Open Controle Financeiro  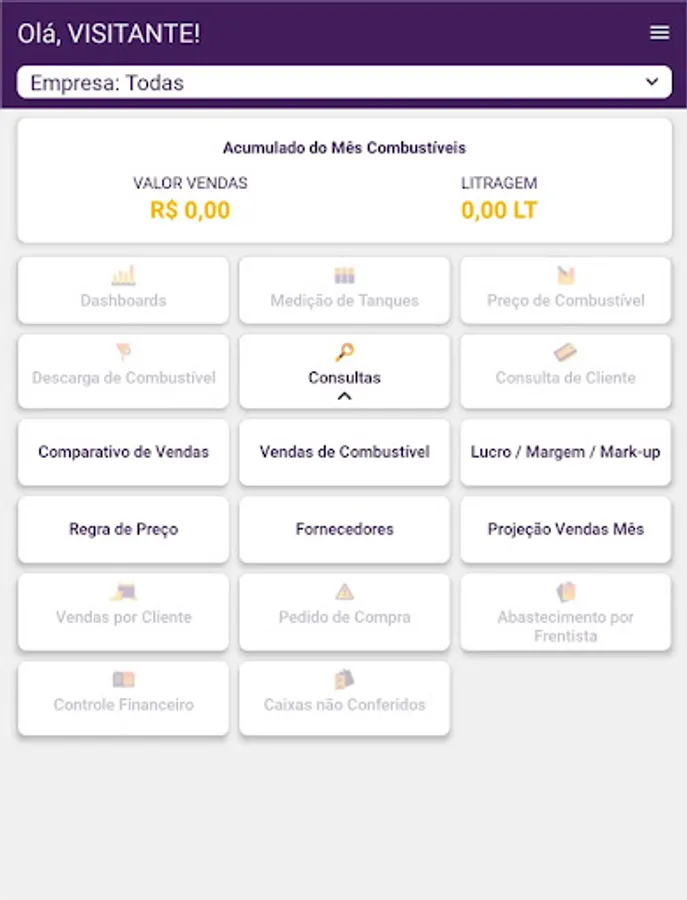(124, 696)
